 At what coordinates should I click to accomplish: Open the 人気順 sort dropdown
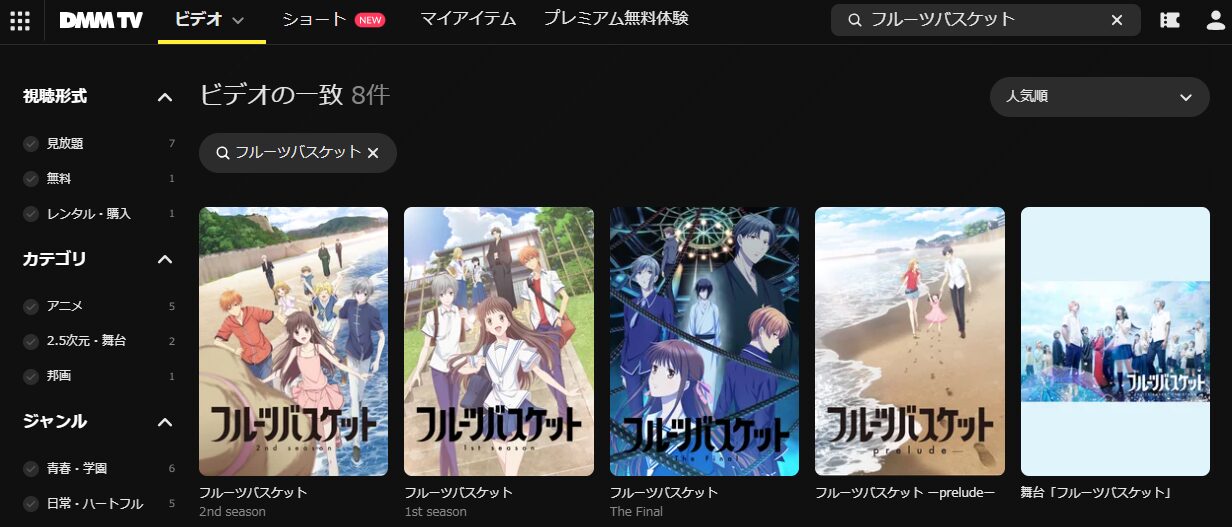(x=1099, y=97)
